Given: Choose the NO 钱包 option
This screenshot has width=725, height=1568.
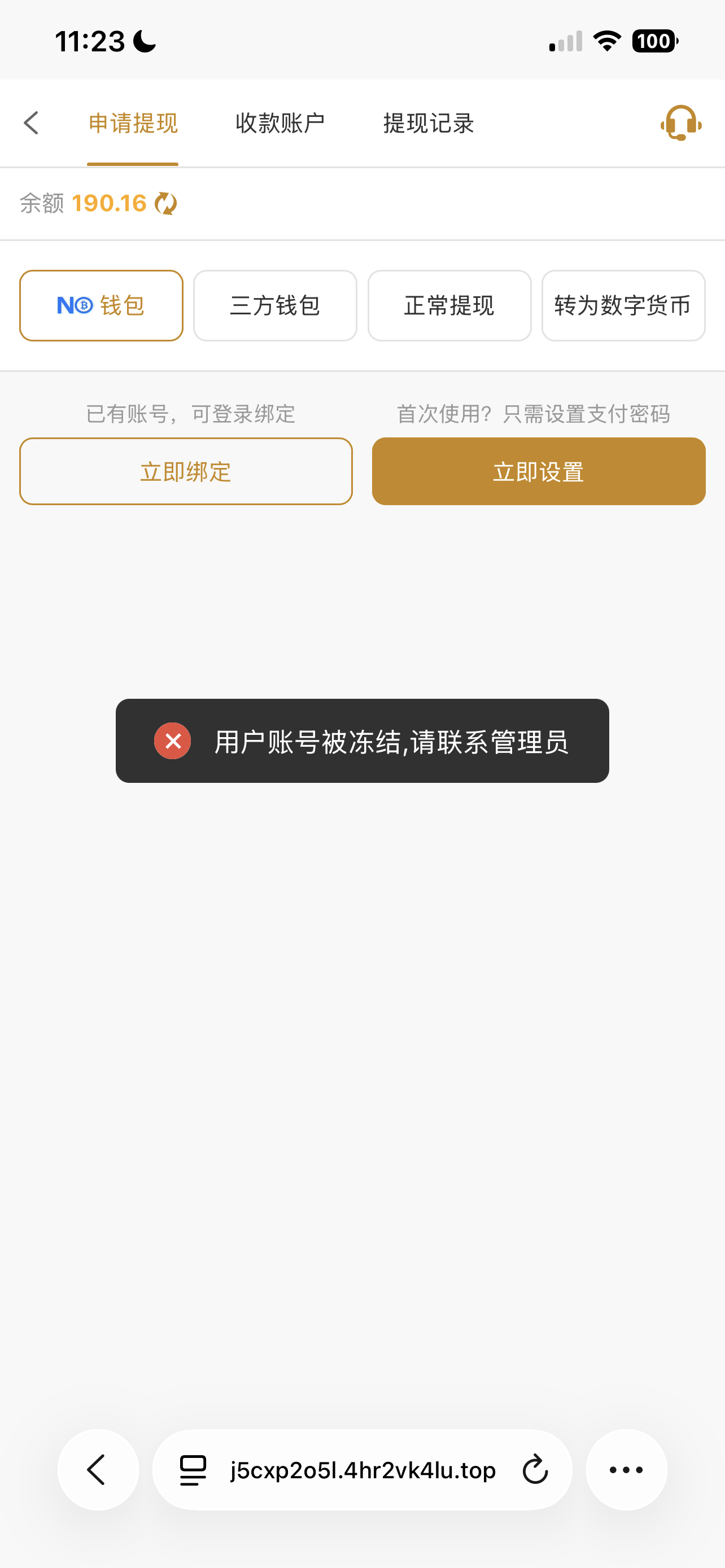Looking at the screenshot, I should click(101, 305).
